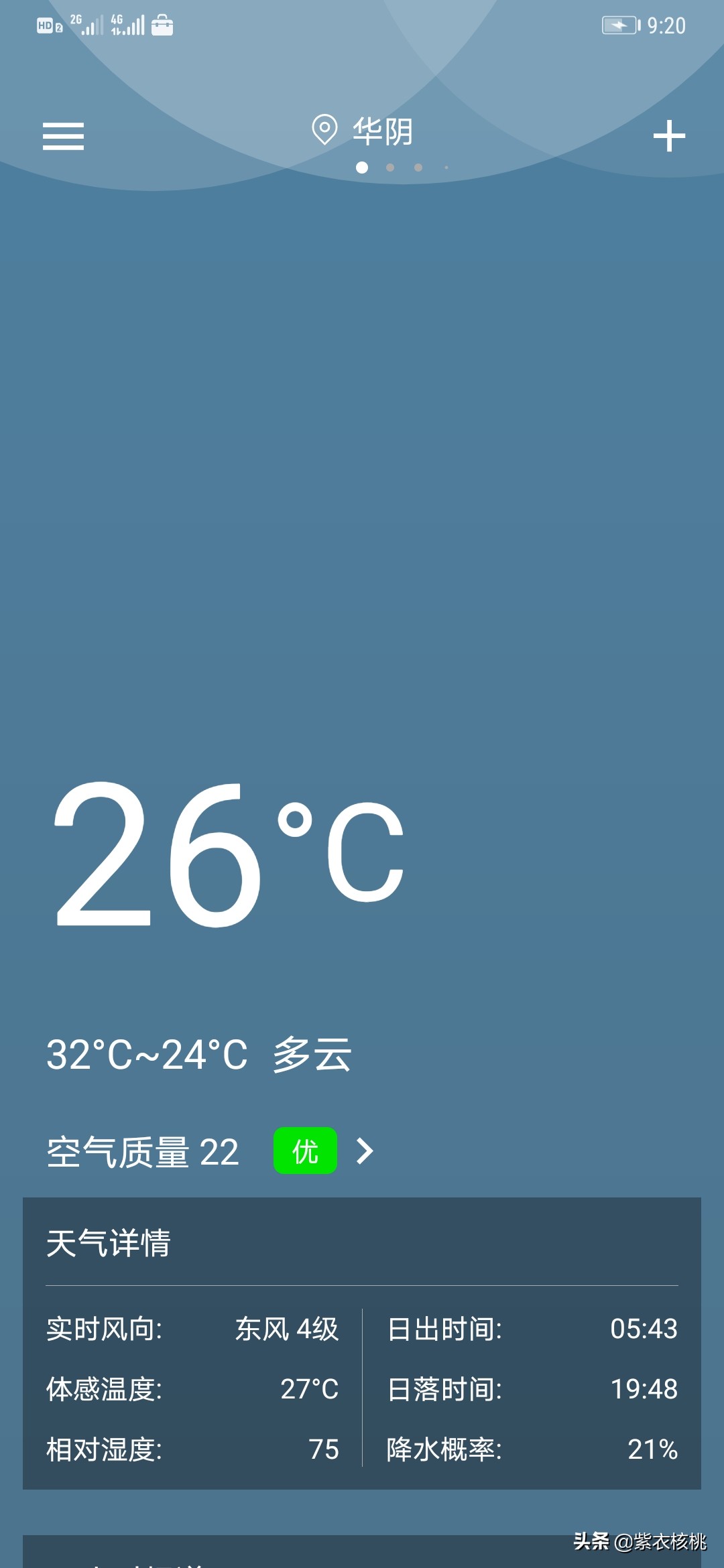Open the green 优 air quality badge
This screenshot has width=724, height=1568.
pyautogui.click(x=304, y=1151)
